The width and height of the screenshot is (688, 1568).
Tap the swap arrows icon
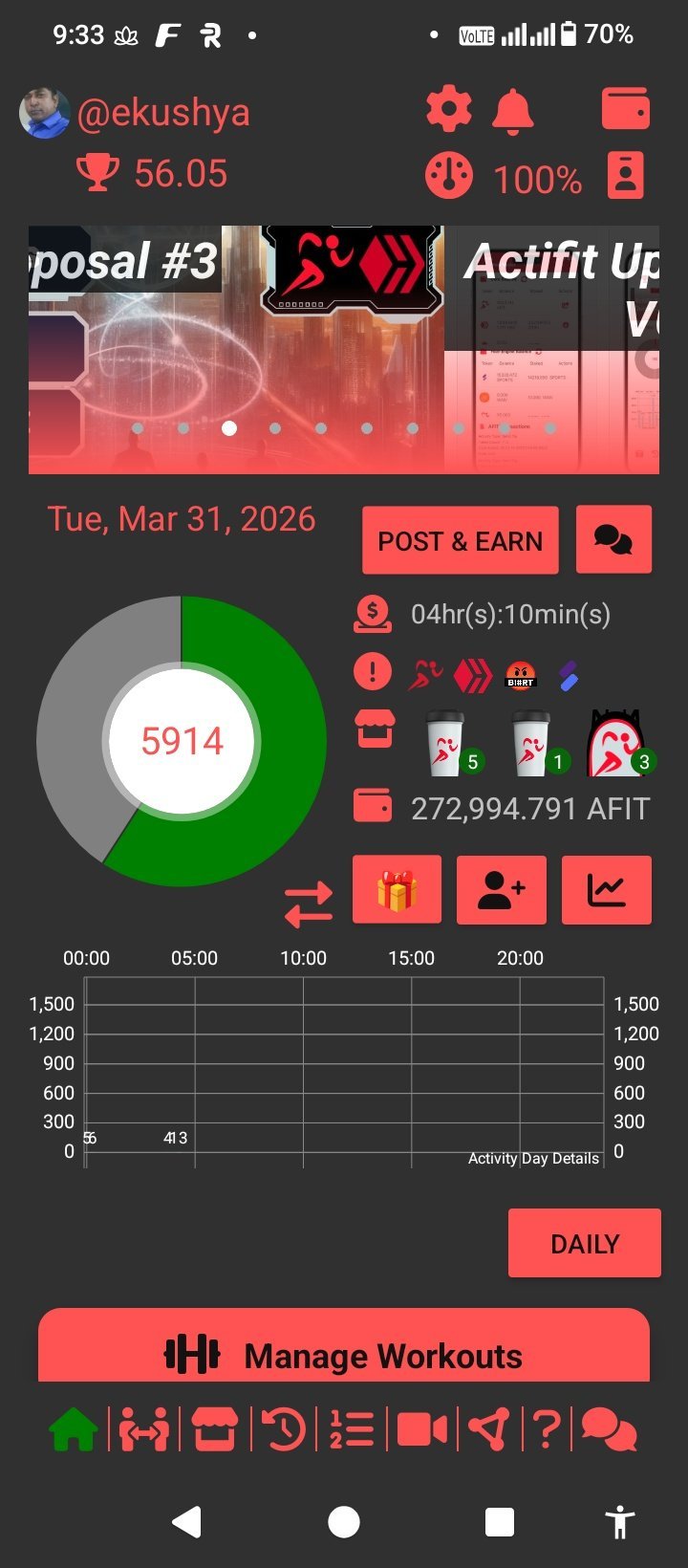[309, 904]
